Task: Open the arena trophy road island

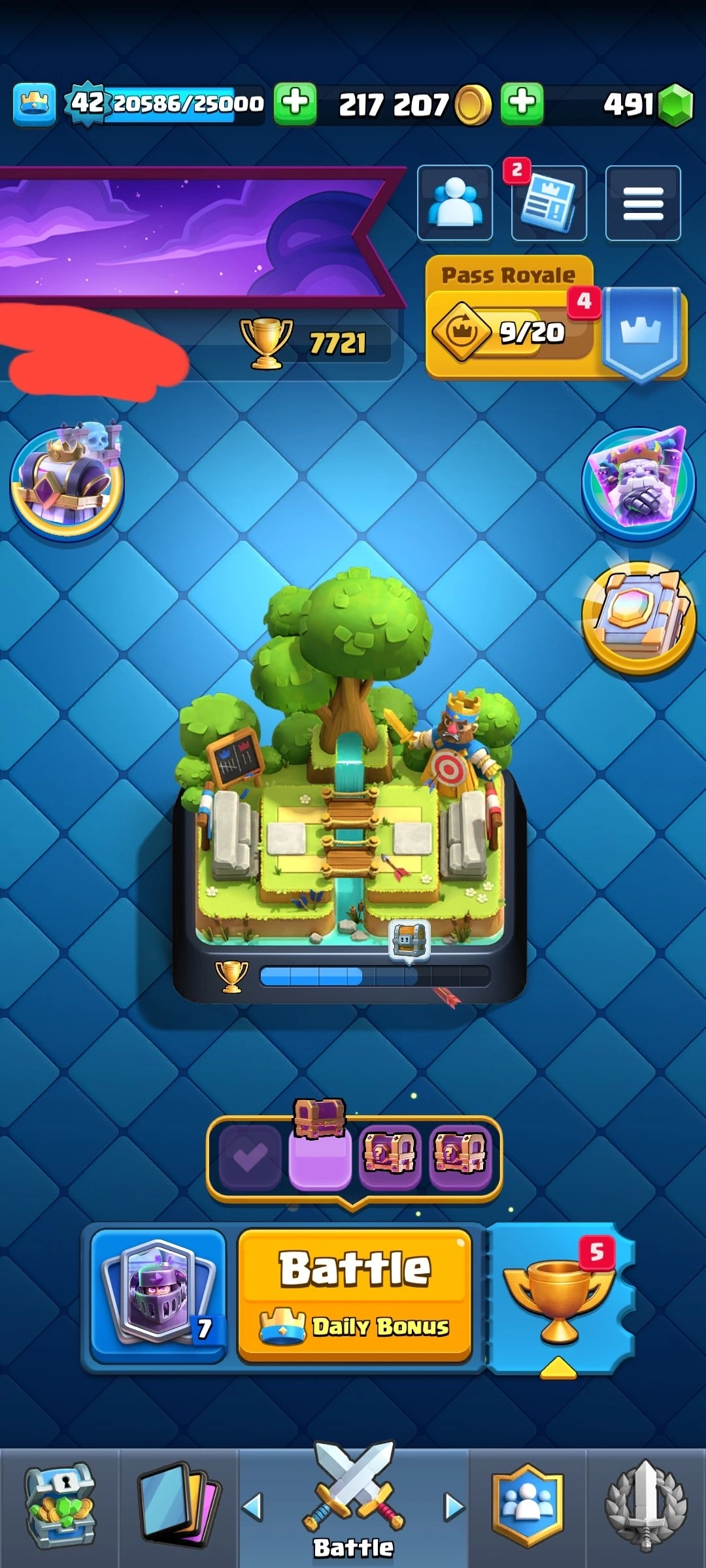Action: click(350, 784)
